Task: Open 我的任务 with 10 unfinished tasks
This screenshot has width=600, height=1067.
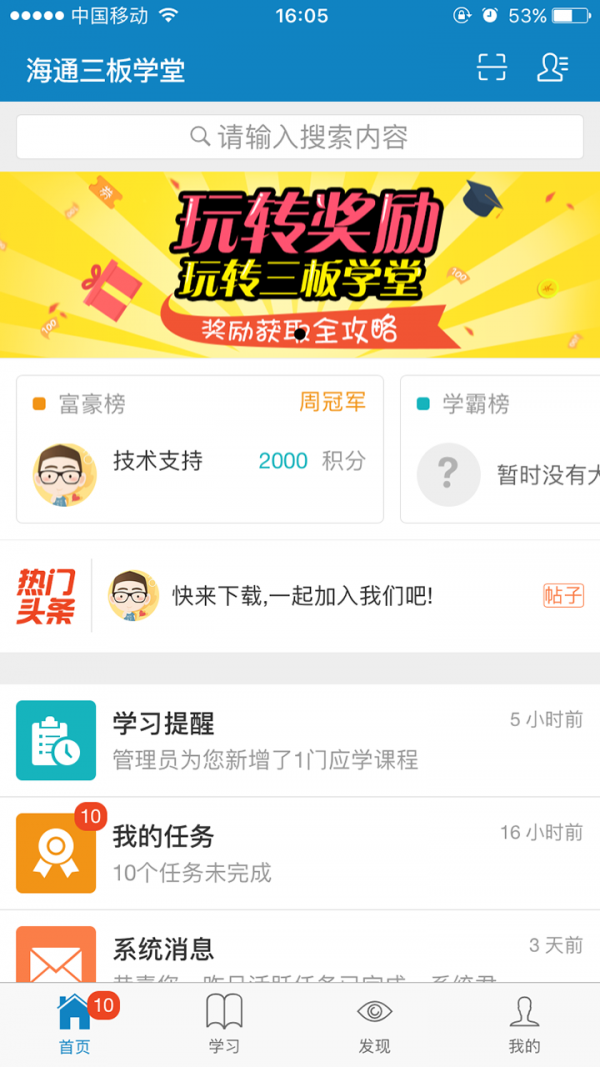Action: pos(300,853)
